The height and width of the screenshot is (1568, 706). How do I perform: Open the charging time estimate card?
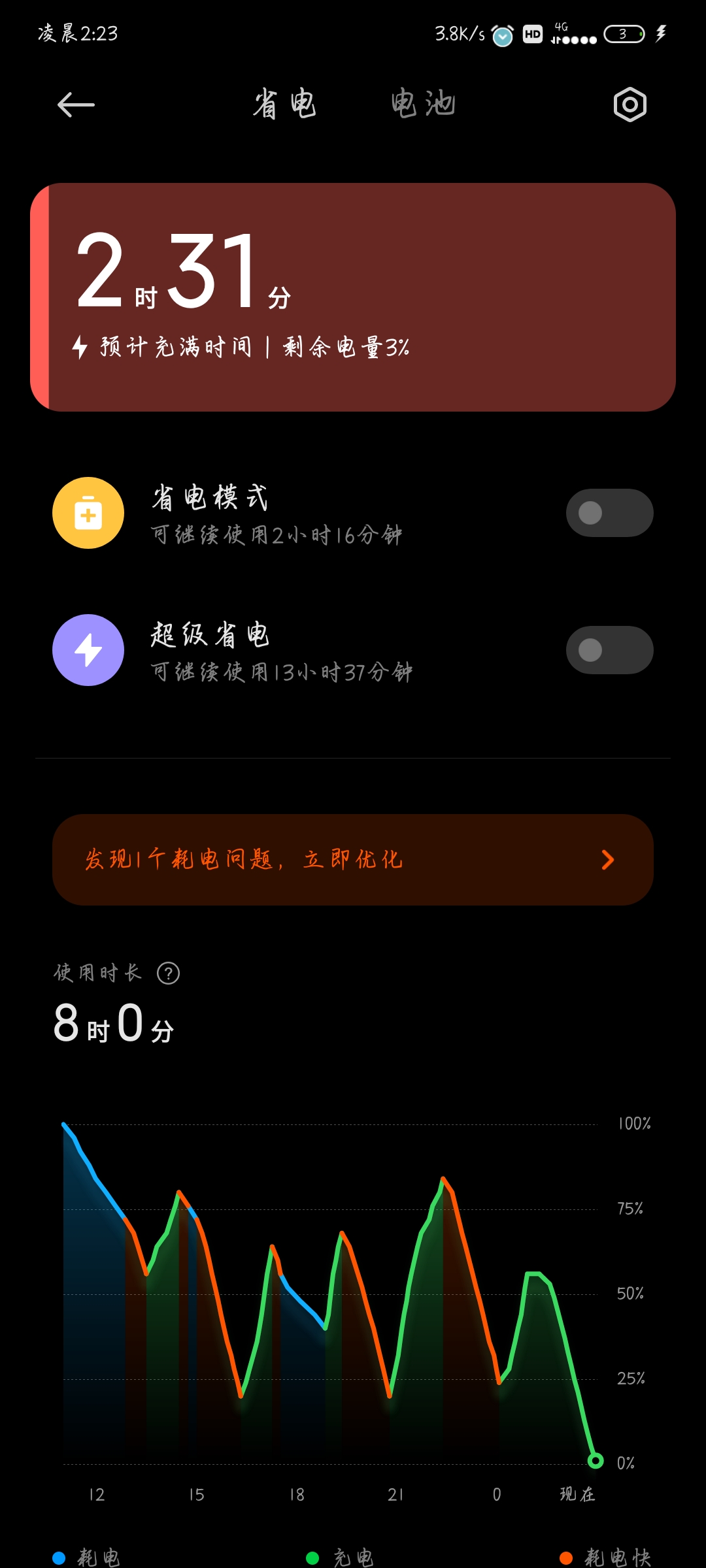pos(353,297)
